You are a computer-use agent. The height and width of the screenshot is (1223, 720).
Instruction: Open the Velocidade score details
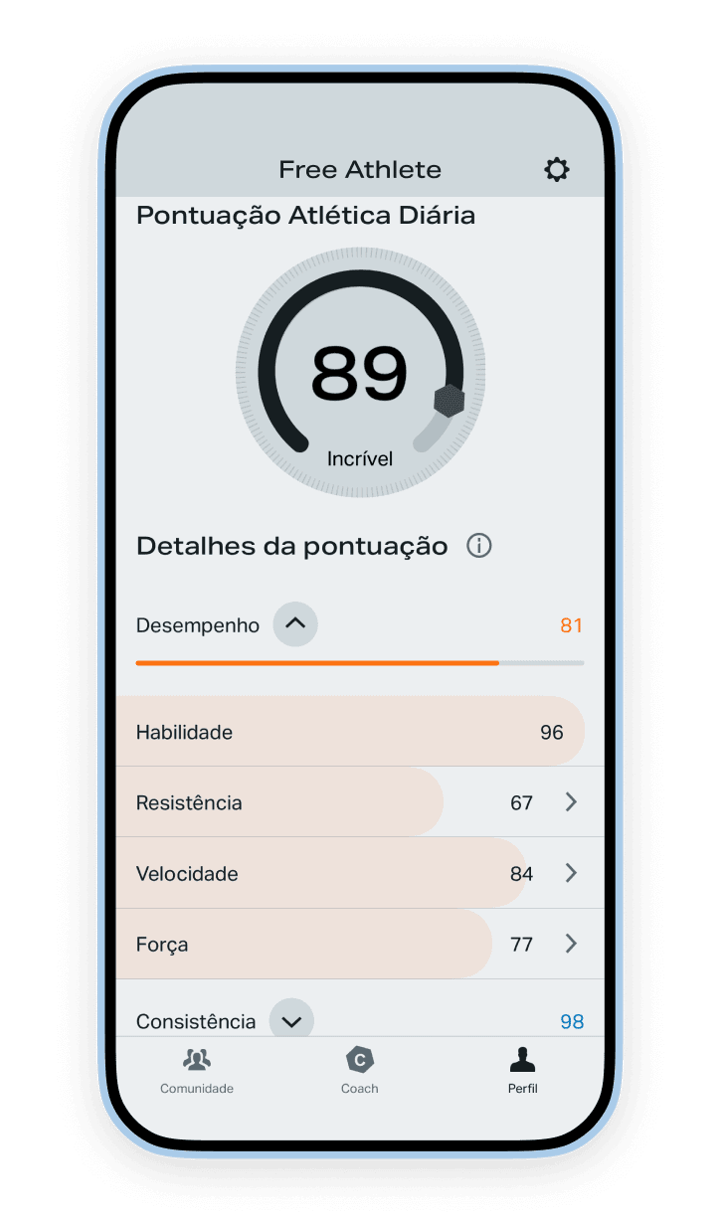pyautogui.click(x=360, y=873)
